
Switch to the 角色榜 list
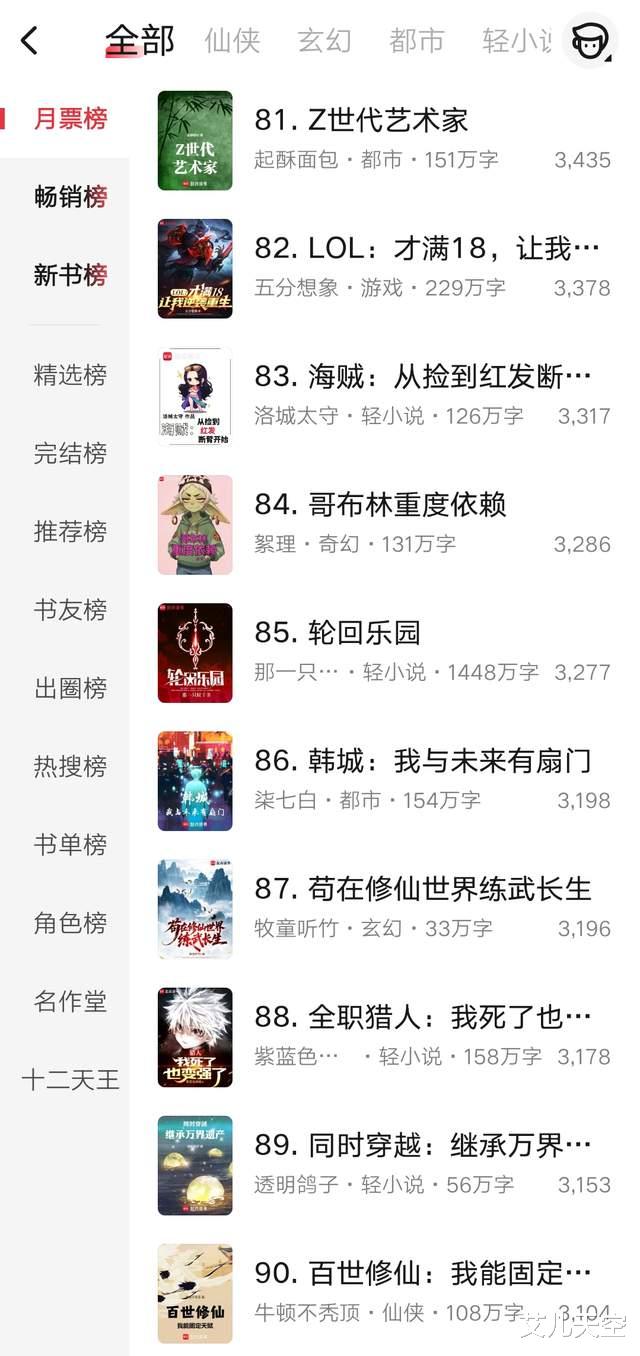click(70, 923)
